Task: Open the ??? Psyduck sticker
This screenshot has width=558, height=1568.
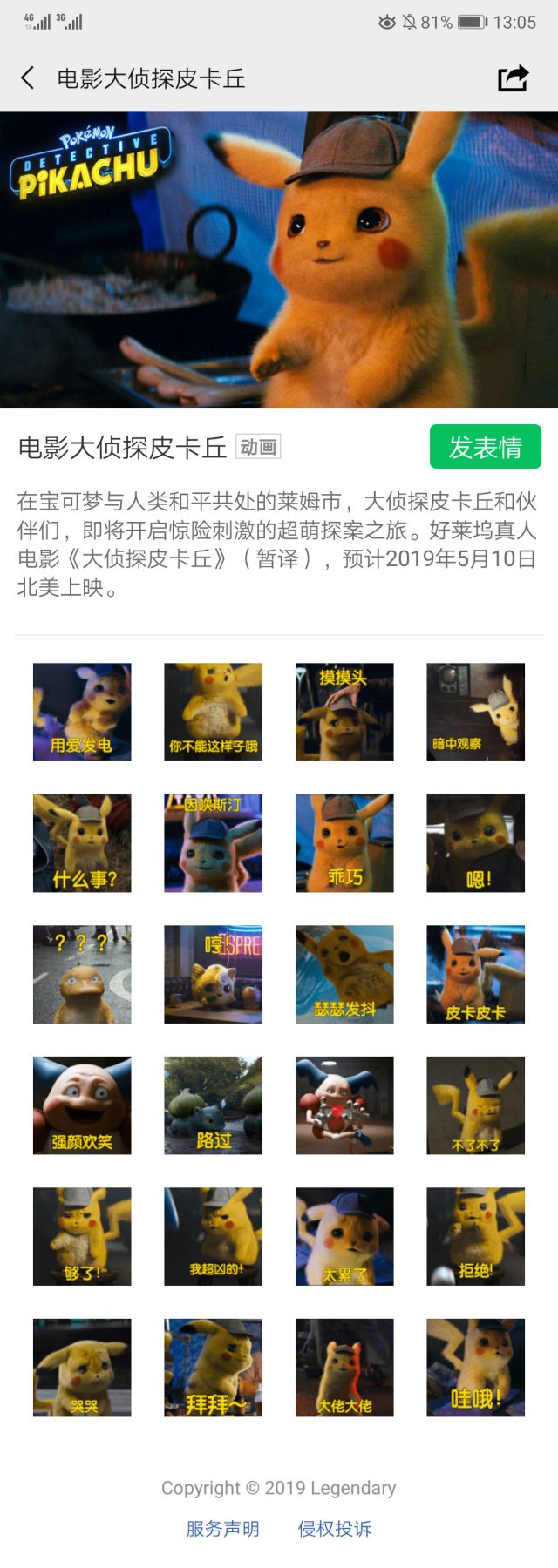Action: click(82, 974)
